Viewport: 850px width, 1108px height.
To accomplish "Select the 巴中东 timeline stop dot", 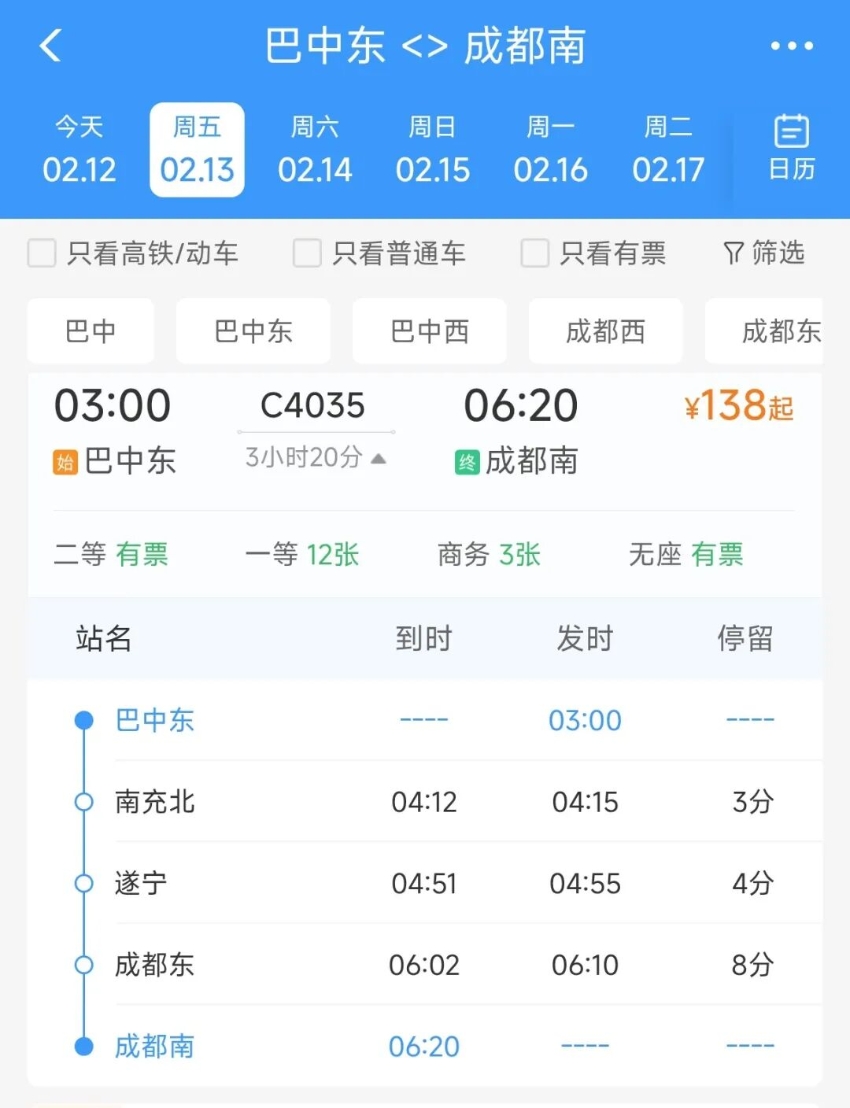I will click(x=83, y=720).
